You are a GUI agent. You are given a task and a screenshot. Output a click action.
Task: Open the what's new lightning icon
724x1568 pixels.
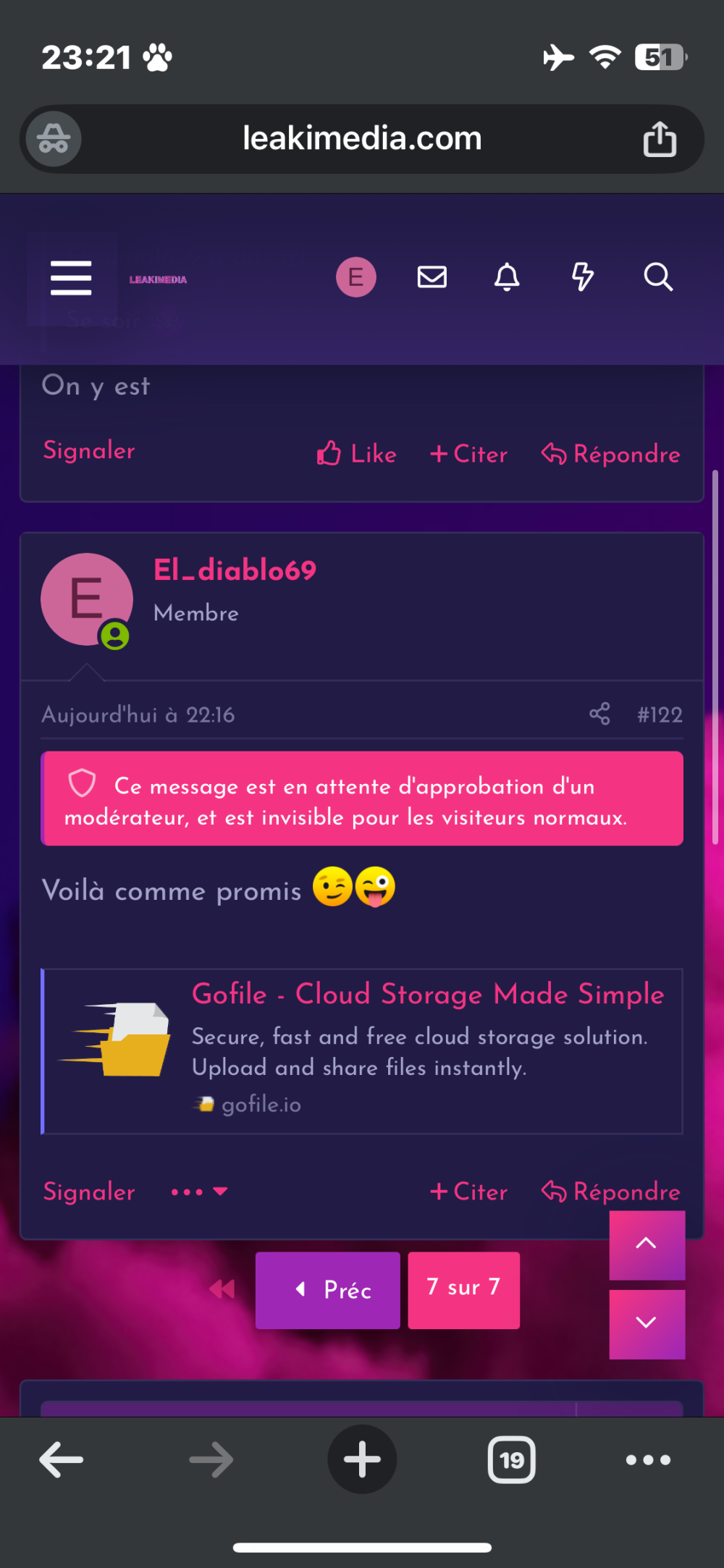coord(582,277)
